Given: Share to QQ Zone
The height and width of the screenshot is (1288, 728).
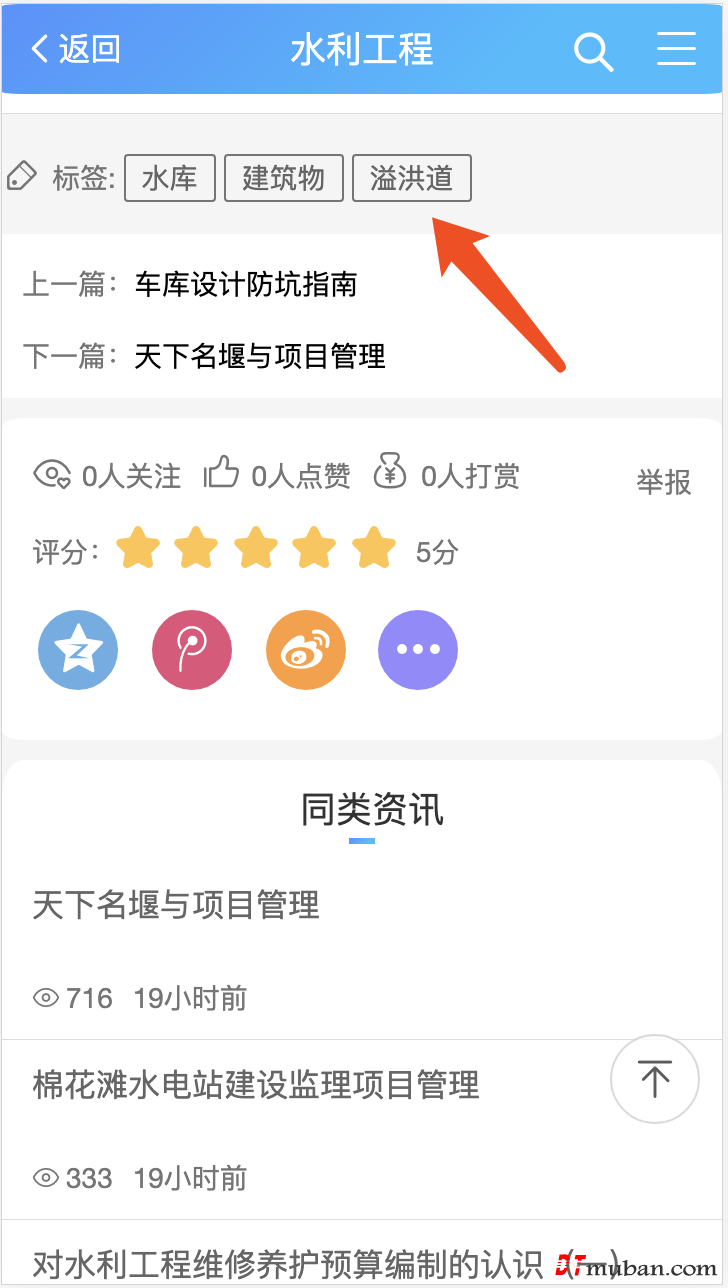Looking at the screenshot, I should [78, 650].
